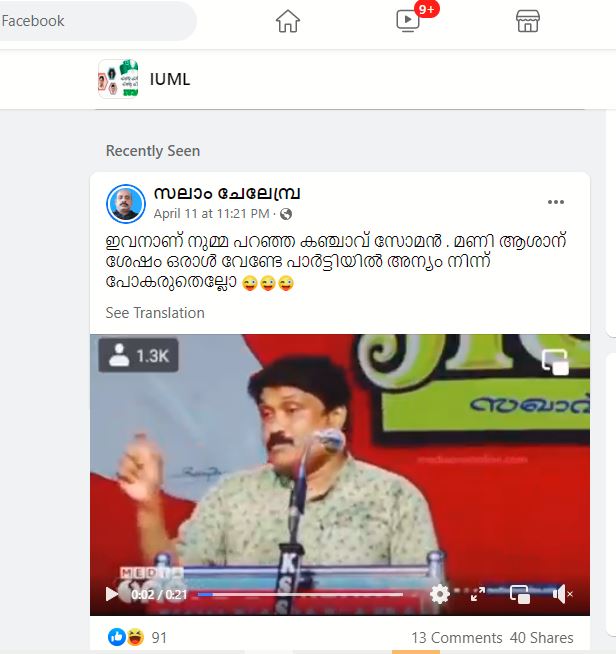This screenshot has width=616, height=654.
Task: Open the post author's profile picture
Action: pyautogui.click(x=125, y=203)
